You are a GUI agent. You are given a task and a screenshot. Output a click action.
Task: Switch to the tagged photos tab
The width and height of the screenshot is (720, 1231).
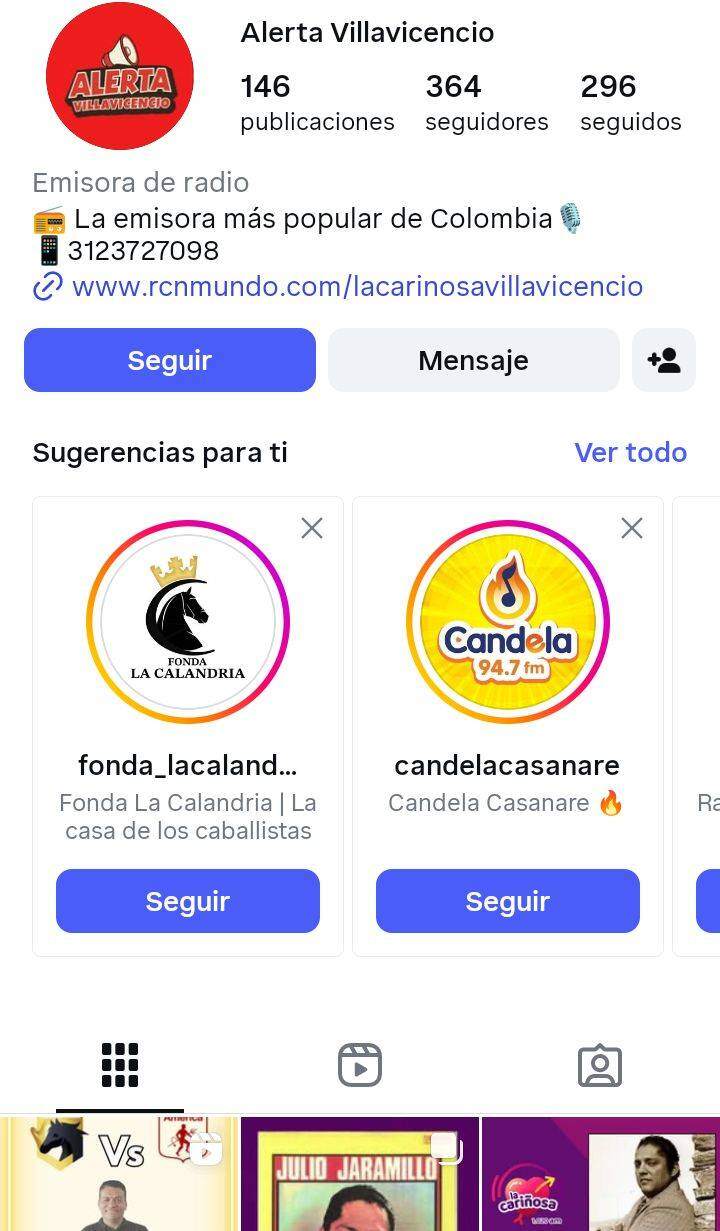pos(600,1065)
